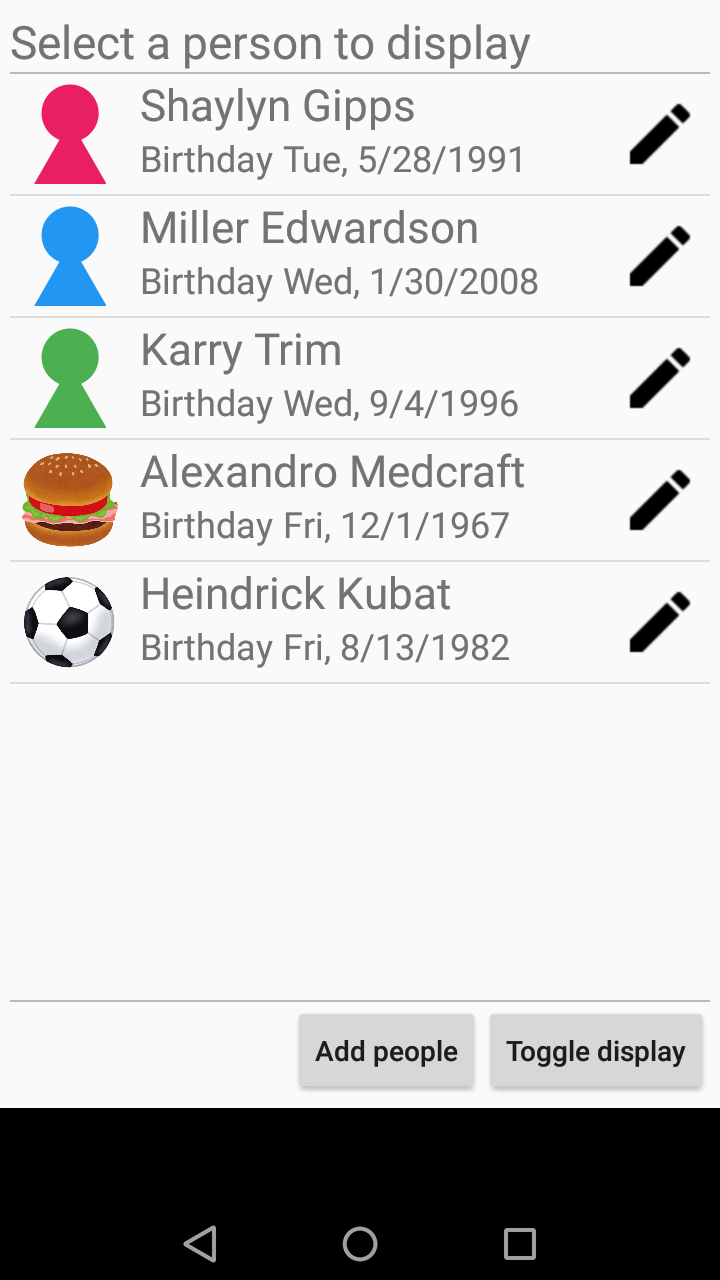Viewport: 720px width, 1280px height.
Task: Display Karry Trim's birthday details
Action: tap(330, 378)
